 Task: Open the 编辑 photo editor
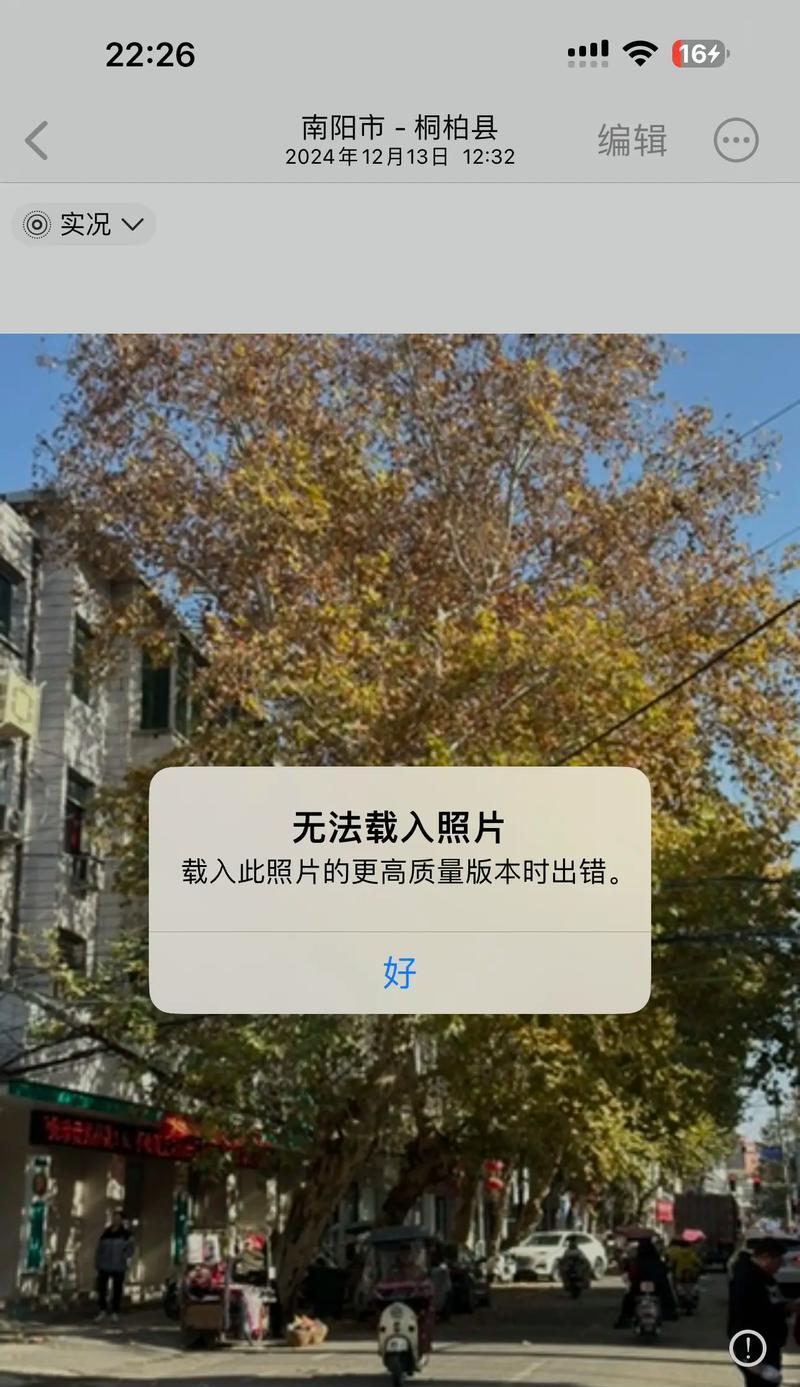(632, 141)
